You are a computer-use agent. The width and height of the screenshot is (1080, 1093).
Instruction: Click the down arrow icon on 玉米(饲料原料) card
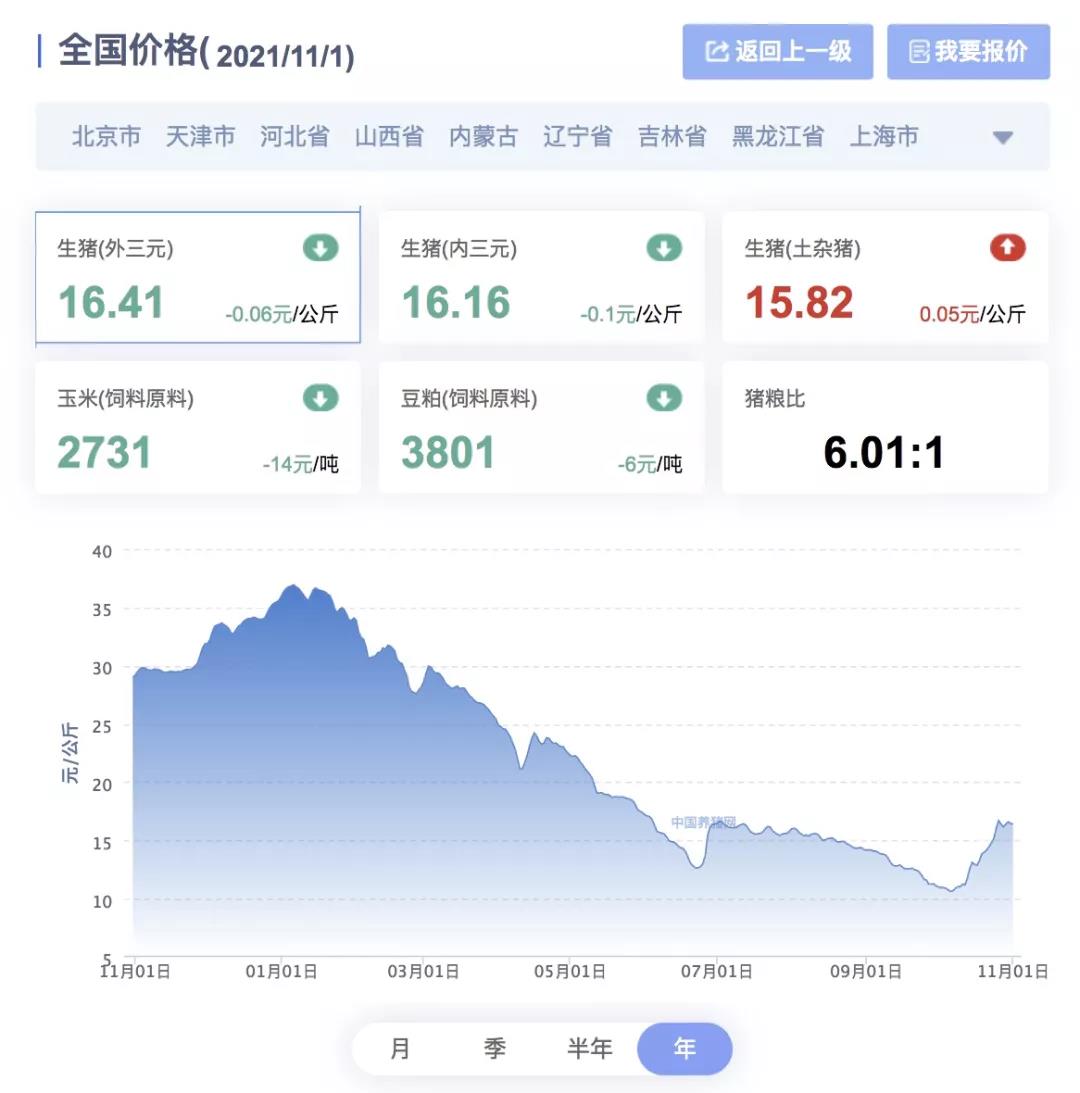click(320, 398)
